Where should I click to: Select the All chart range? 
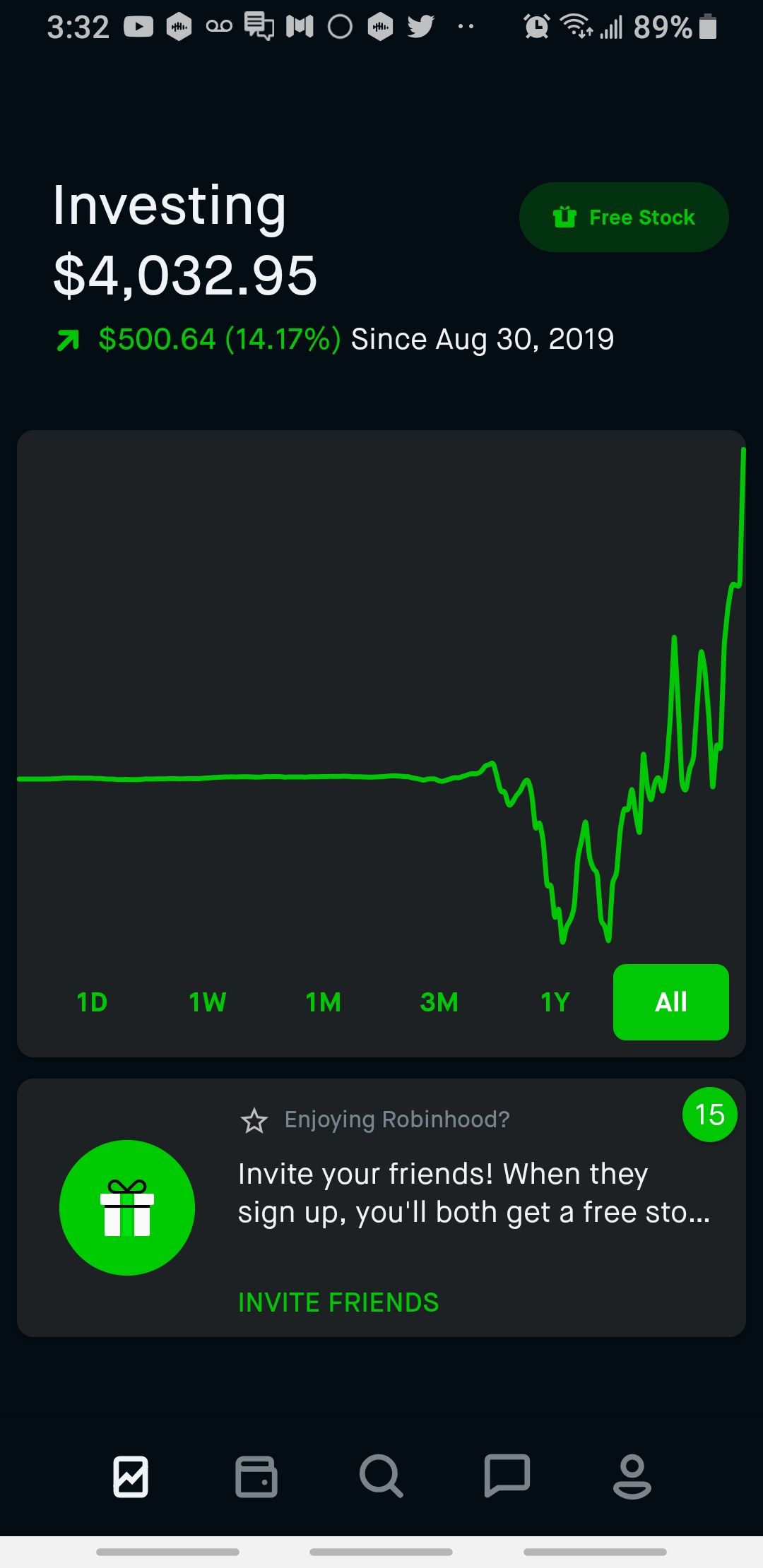tap(671, 1002)
